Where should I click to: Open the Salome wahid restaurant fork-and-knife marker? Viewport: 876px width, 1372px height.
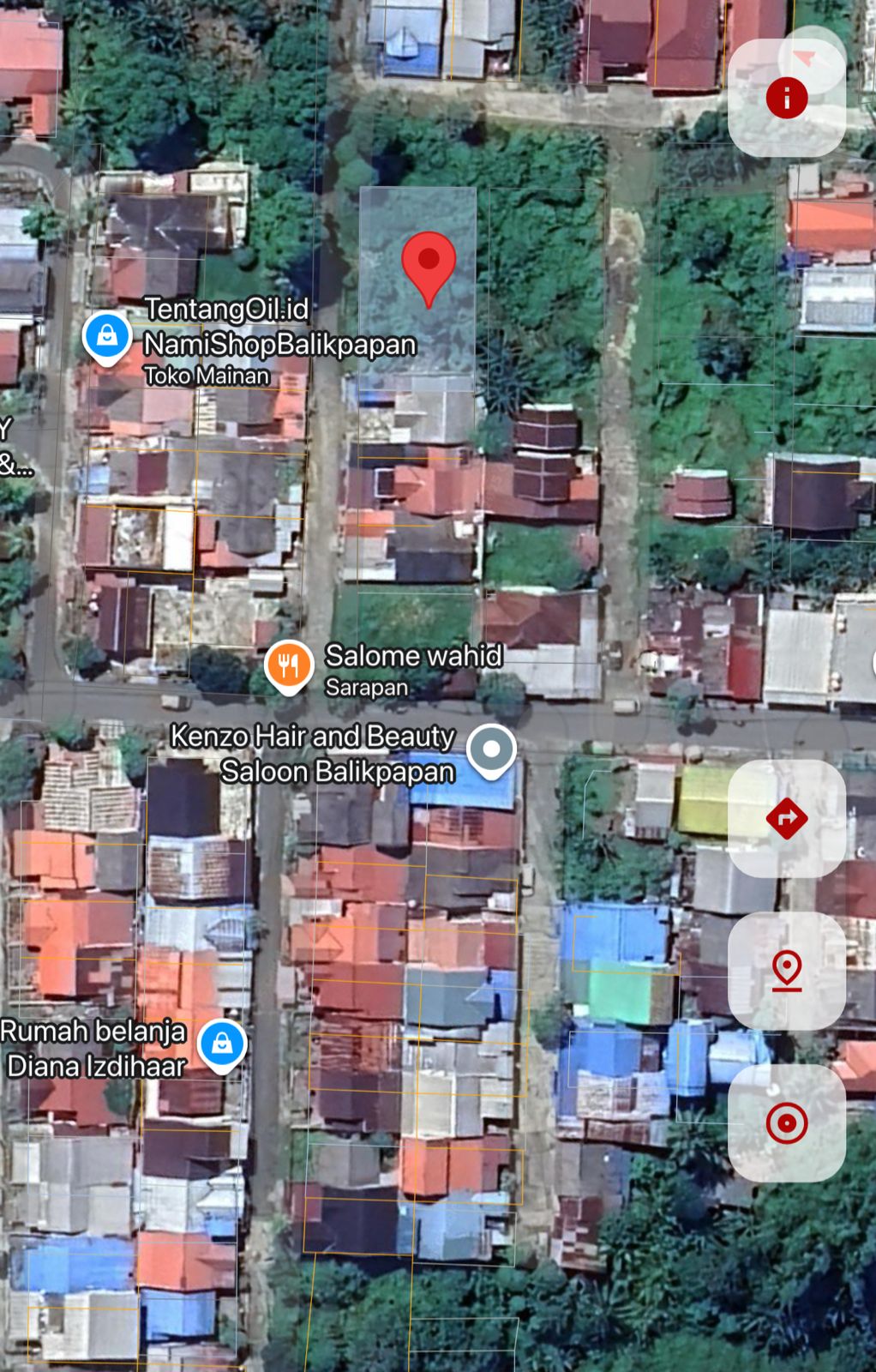(289, 665)
